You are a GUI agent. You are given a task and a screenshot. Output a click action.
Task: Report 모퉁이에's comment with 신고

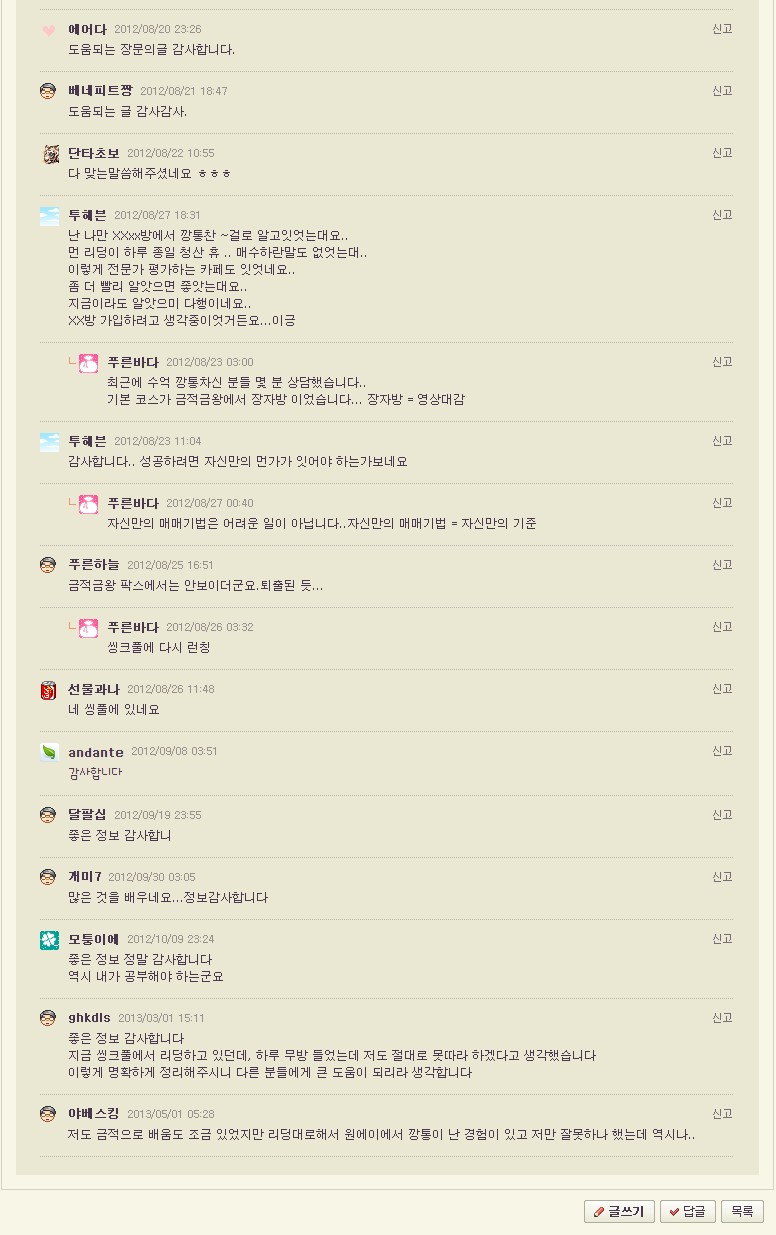(x=722, y=938)
